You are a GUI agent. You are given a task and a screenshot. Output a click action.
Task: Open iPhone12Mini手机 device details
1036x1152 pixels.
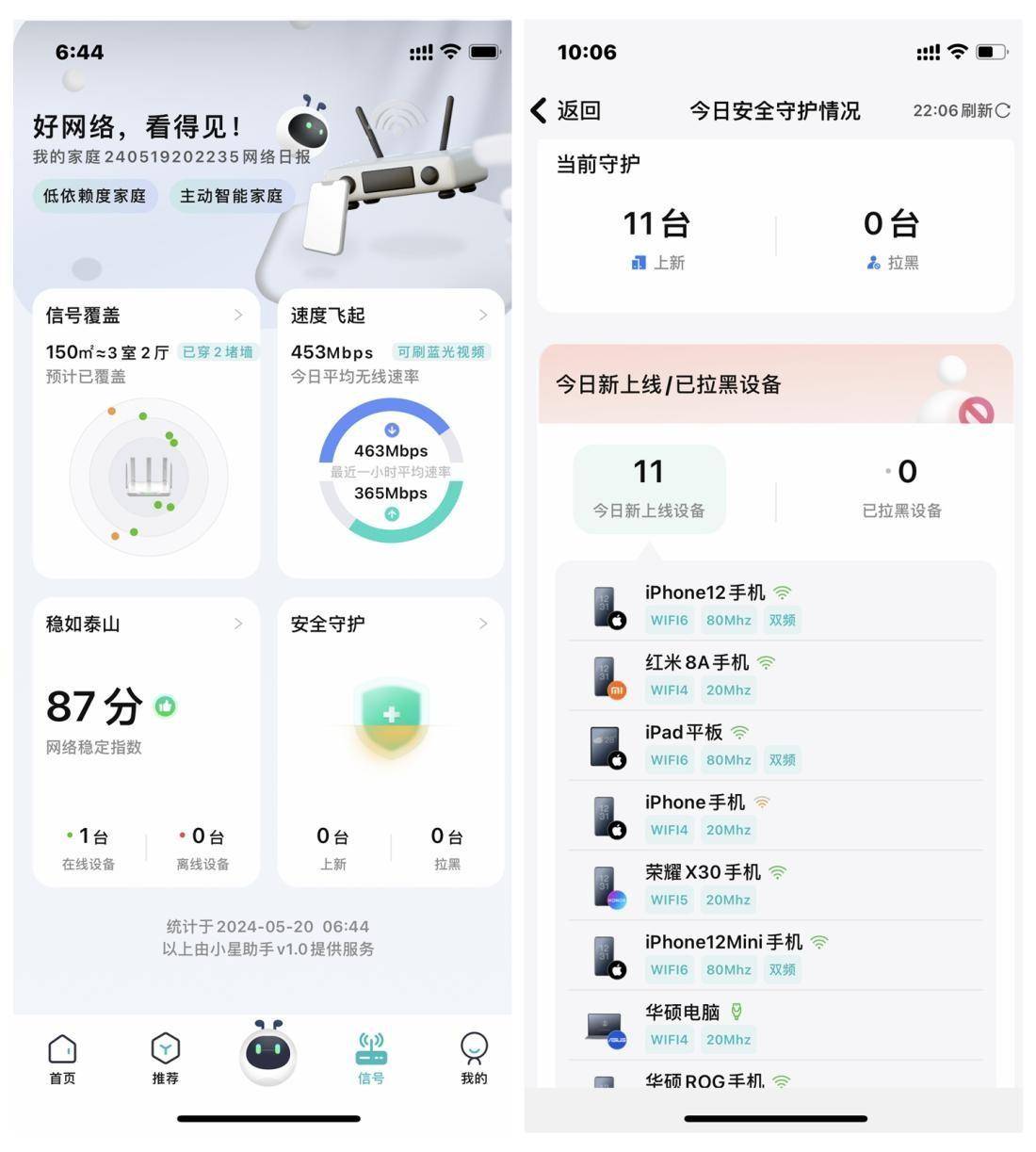pyautogui.click(x=774, y=954)
